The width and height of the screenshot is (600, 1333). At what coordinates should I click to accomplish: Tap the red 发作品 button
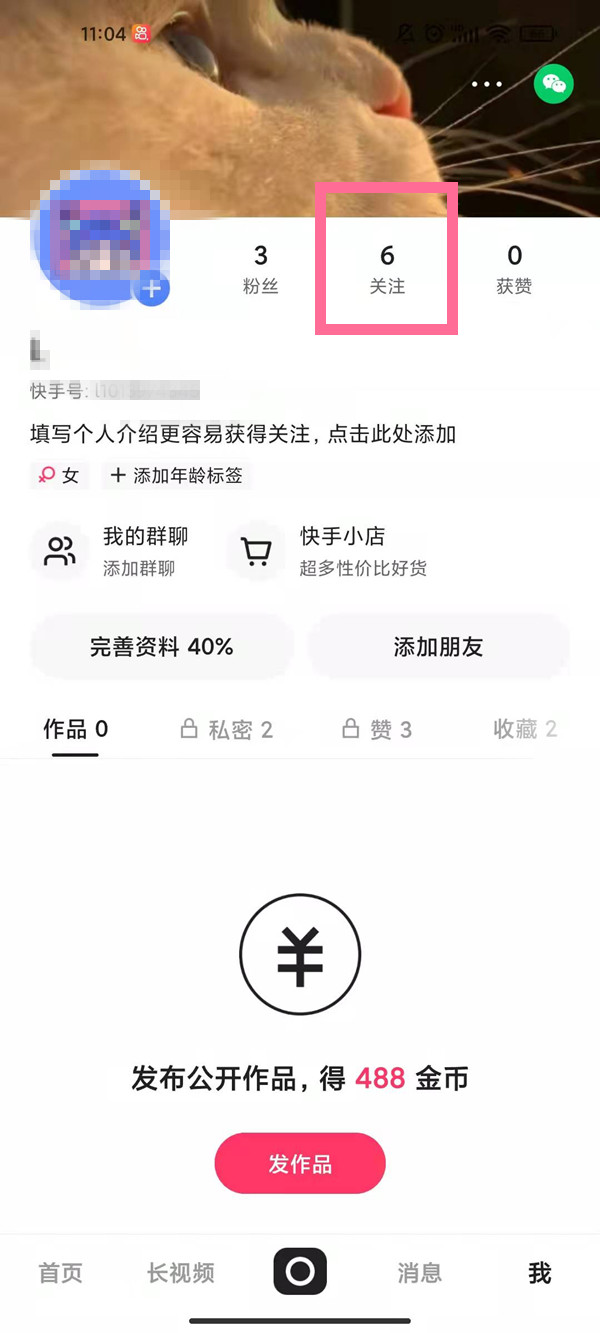point(300,1163)
